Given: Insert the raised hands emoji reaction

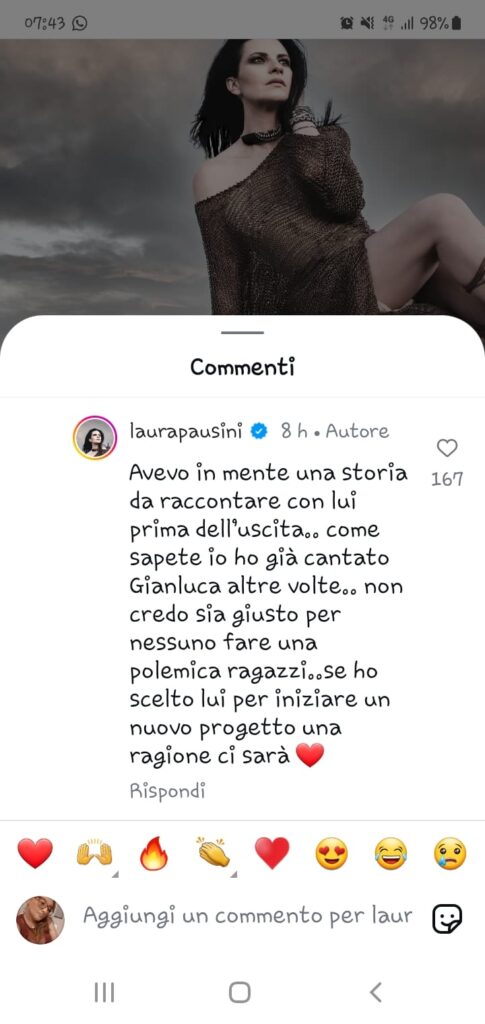Looking at the screenshot, I should pyautogui.click(x=95, y=854).
